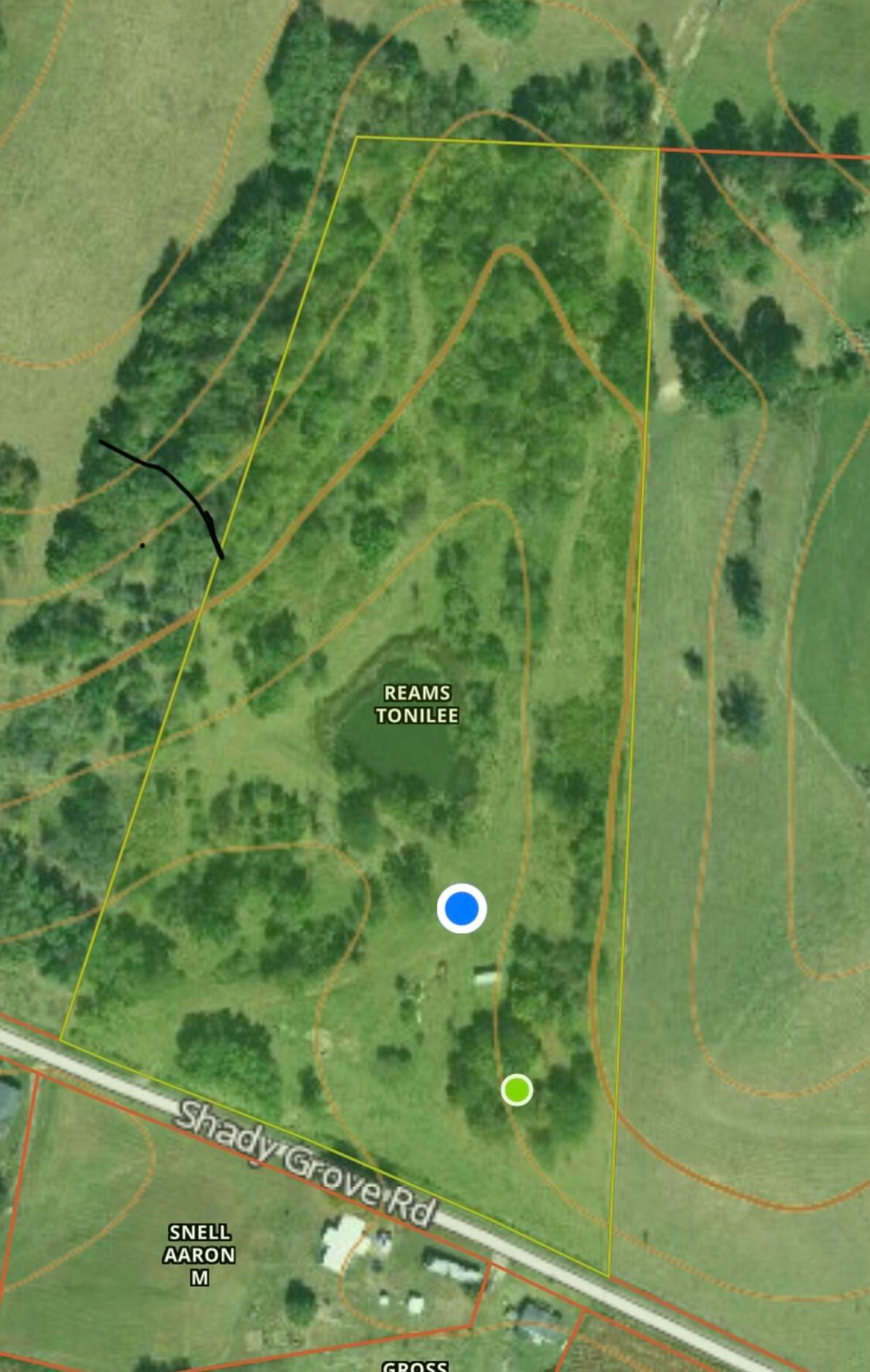
Task: Tap the blue current location dot
Action: (462, 908)
